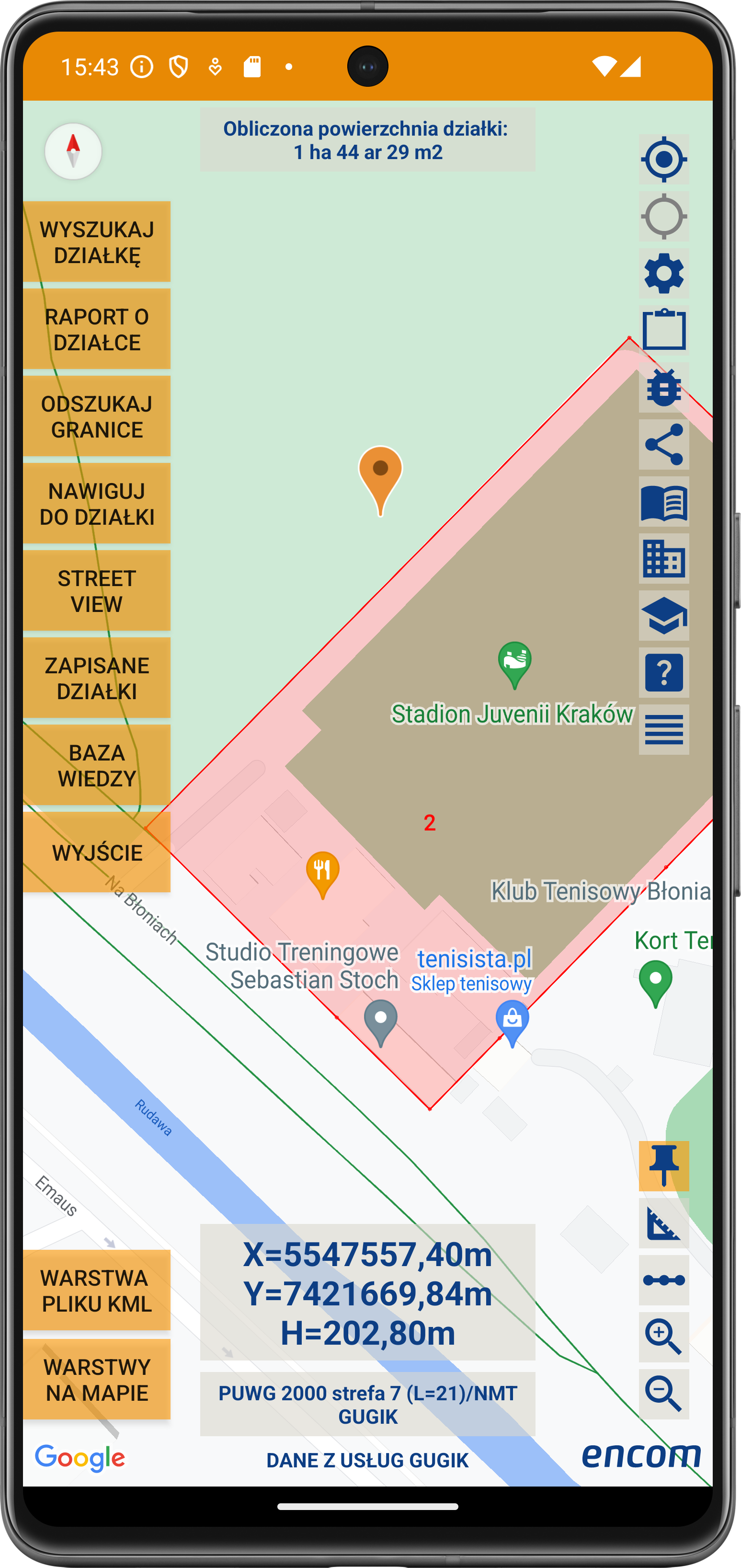Select ODSZUKAJ GRANICE button
The height and width of the screenshot is (1568, 741).
(96, 416)
